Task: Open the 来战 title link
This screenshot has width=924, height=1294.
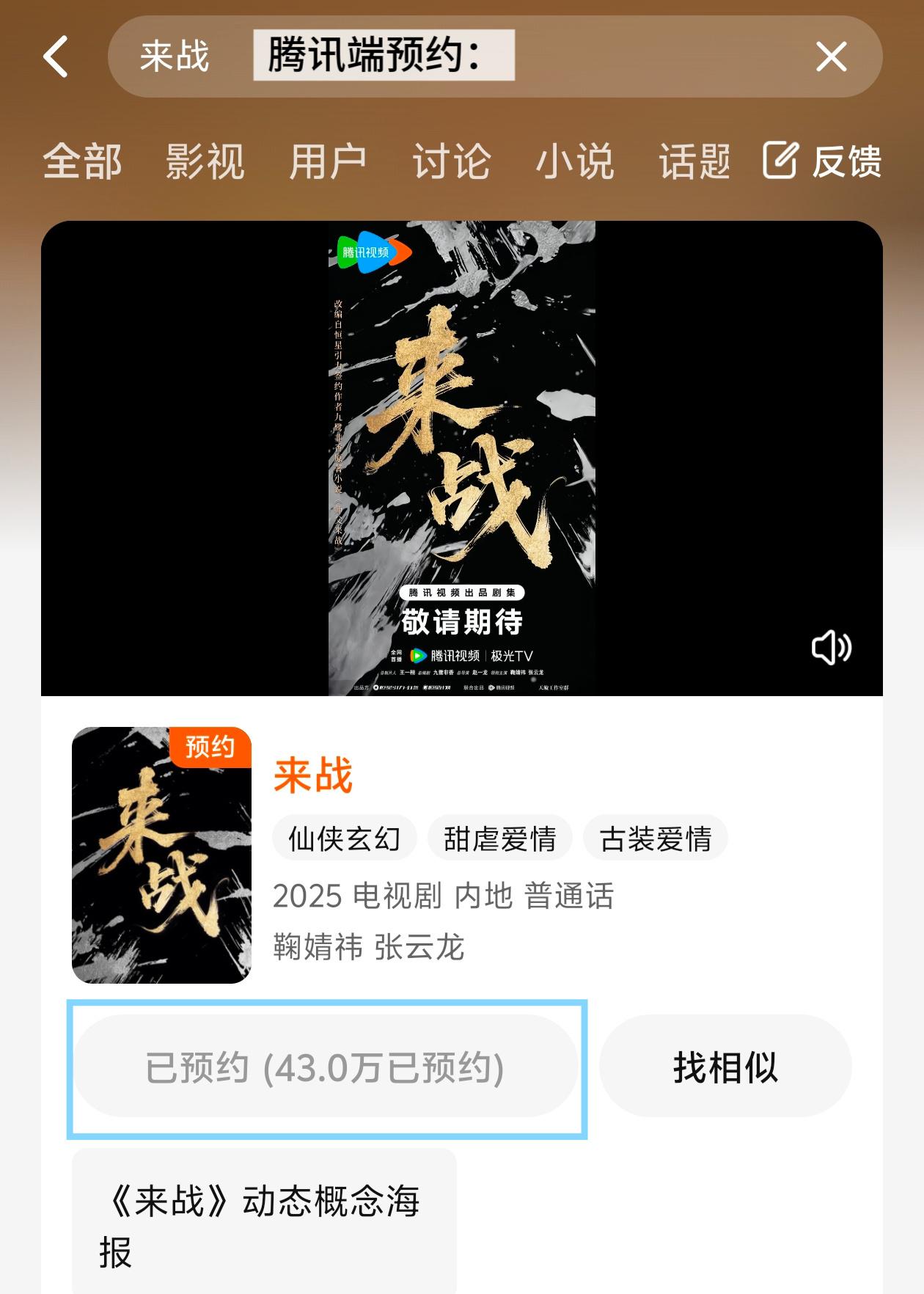Action: 313,775
